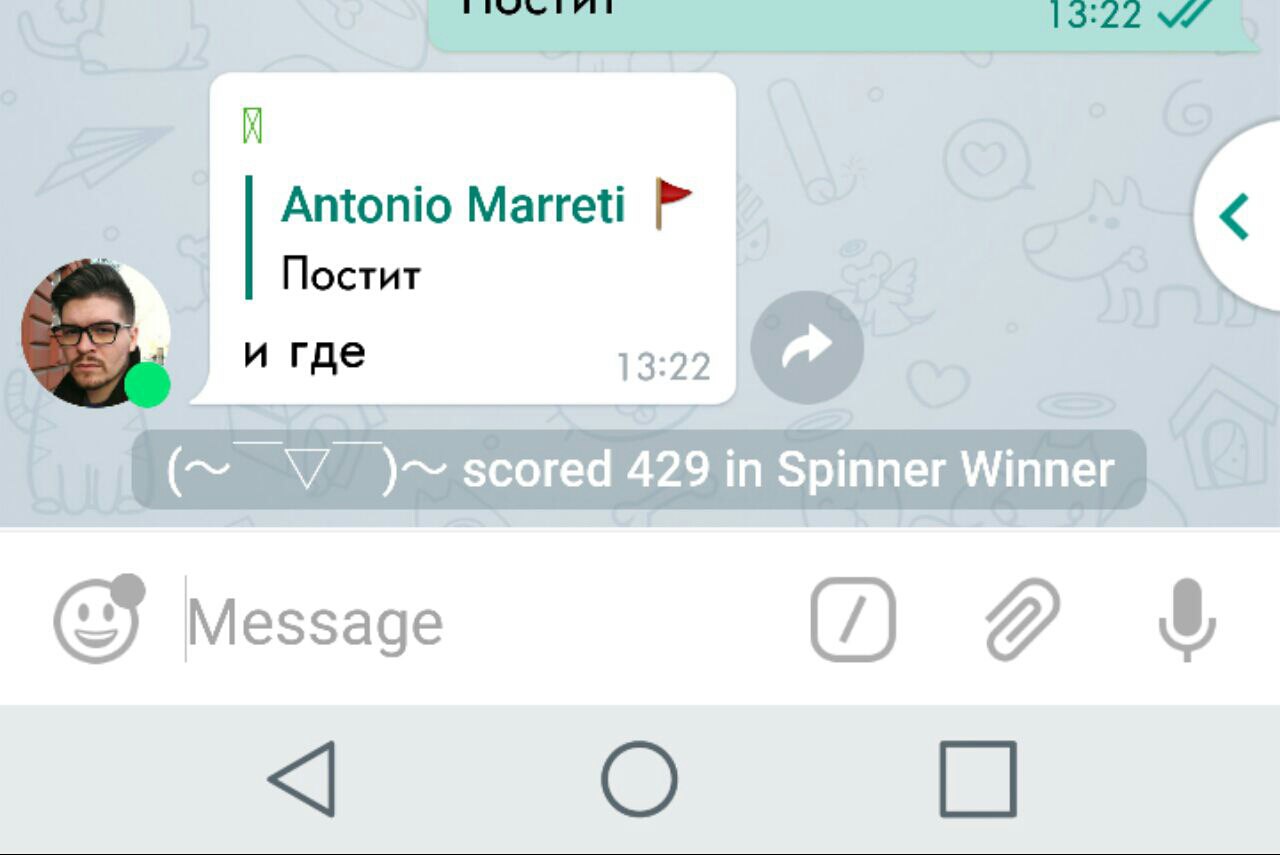
Task: Open the emoji and sticker panel
Action: point(96,622)
